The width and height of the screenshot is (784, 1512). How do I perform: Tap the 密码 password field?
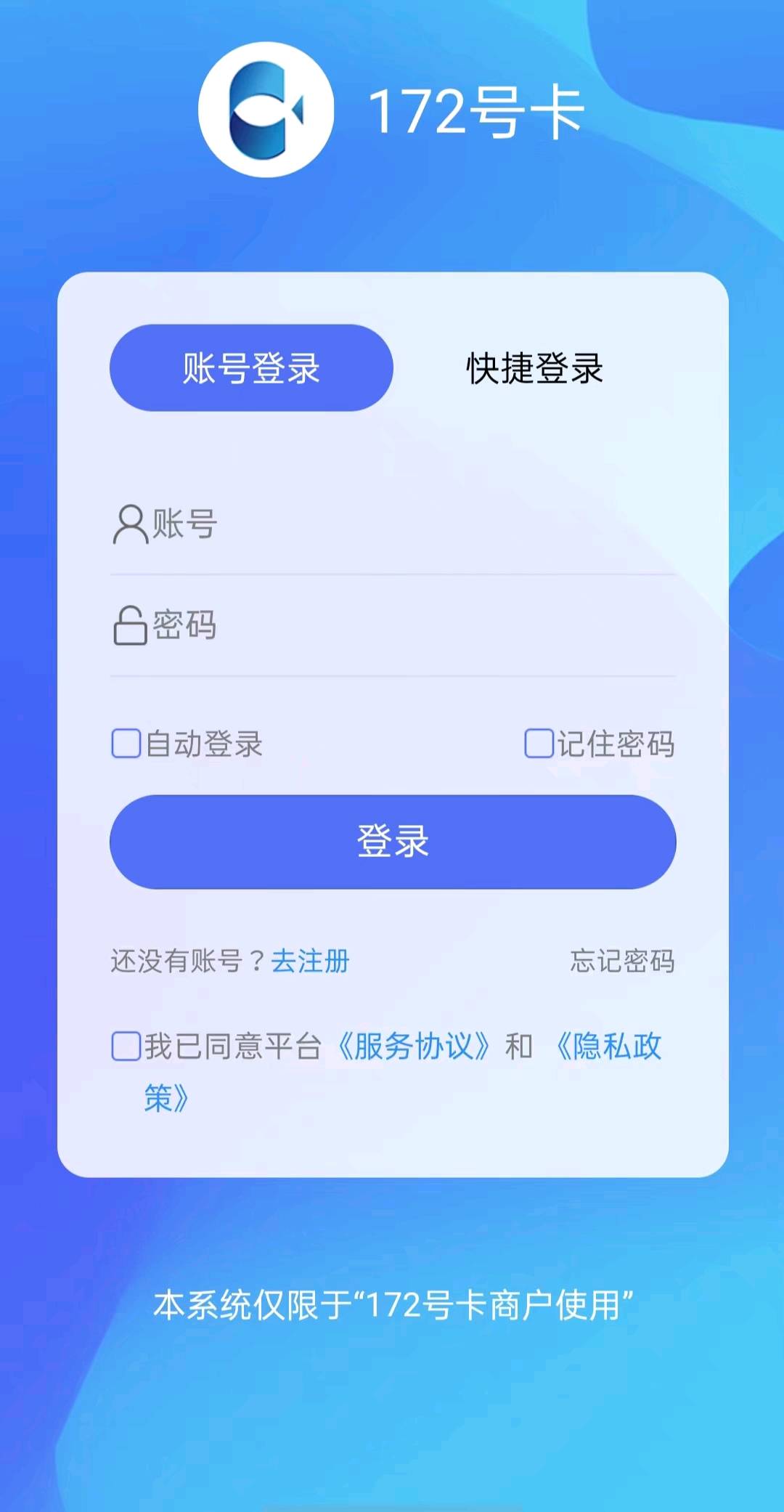[x=407, y=625]
